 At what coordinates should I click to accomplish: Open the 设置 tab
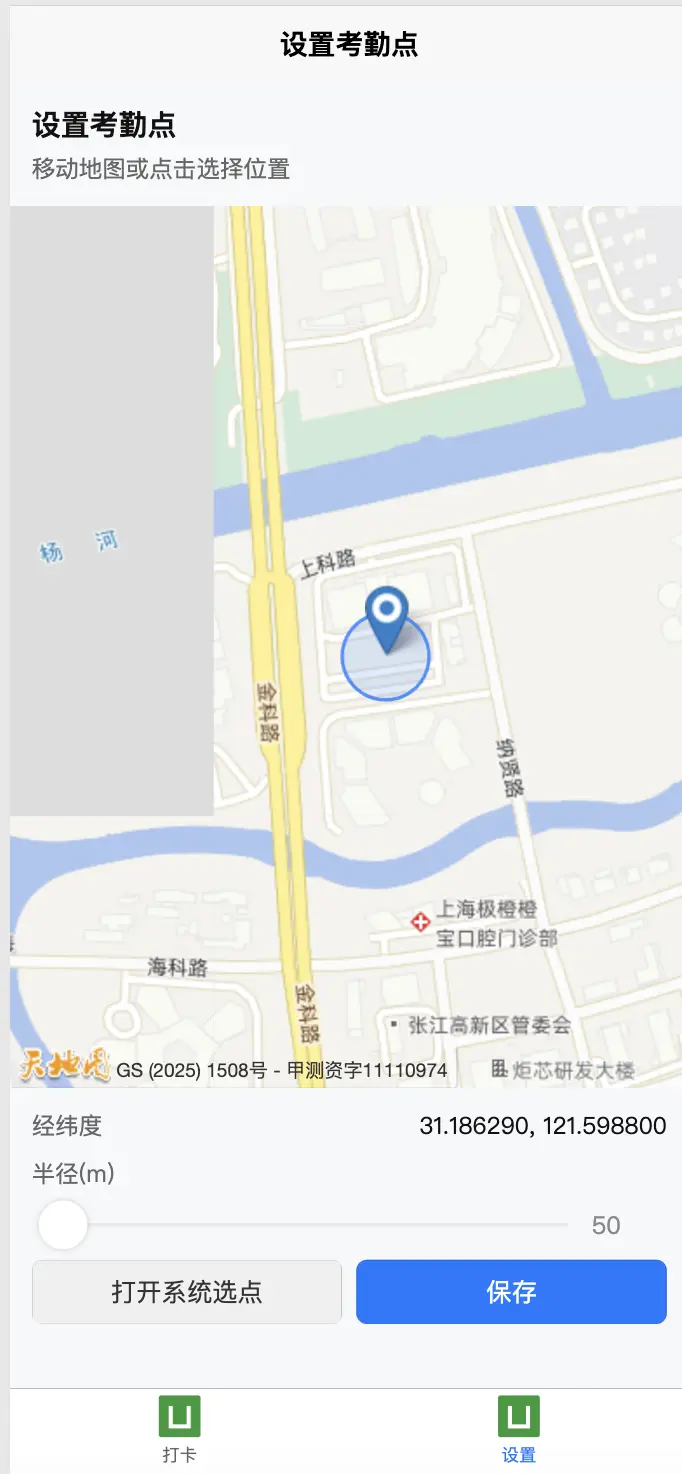[x=519, y=1430]
